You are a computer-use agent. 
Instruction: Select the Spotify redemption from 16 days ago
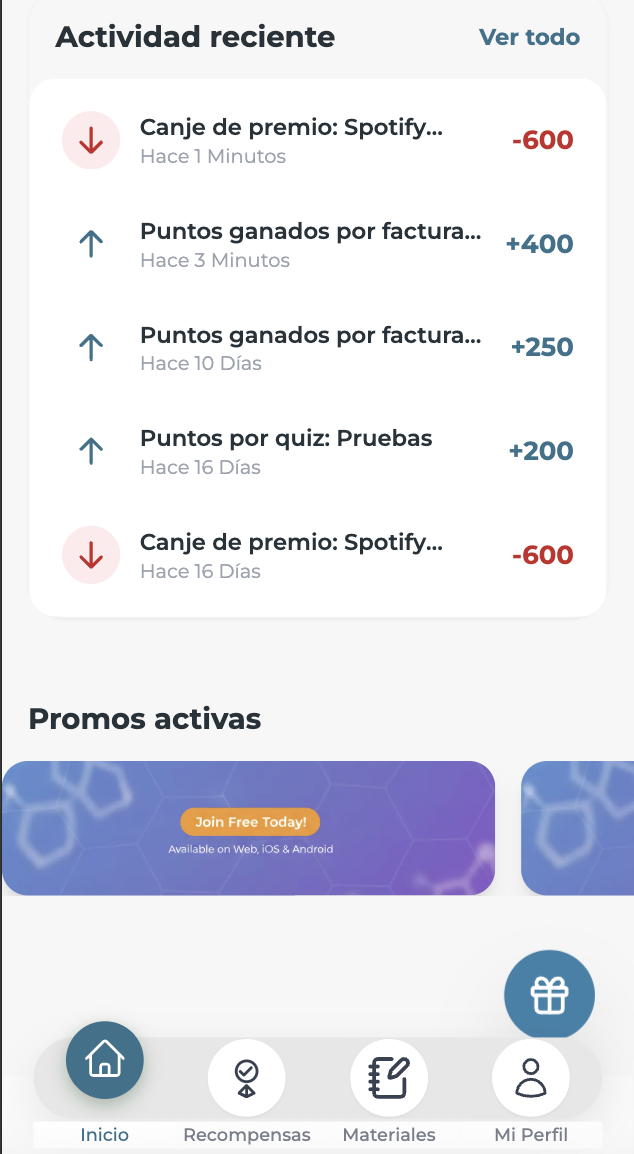[x=318, y=556]
